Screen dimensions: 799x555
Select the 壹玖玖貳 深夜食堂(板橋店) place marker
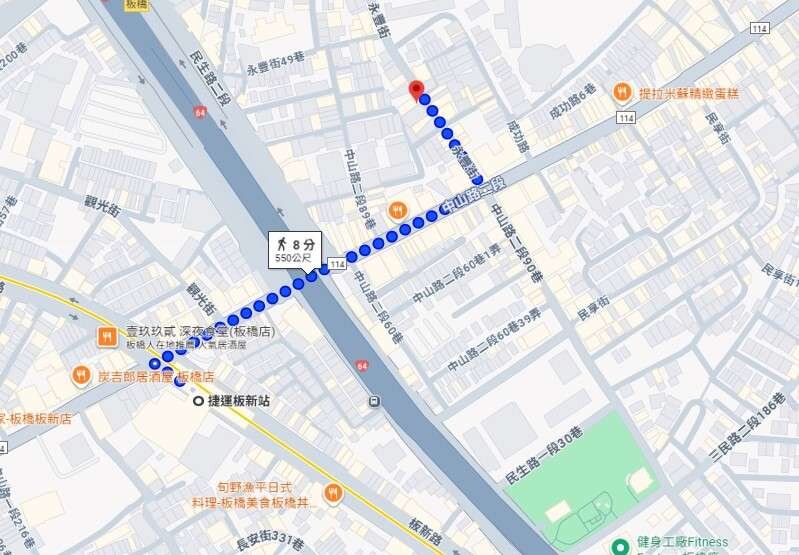[x=104, y=336]
